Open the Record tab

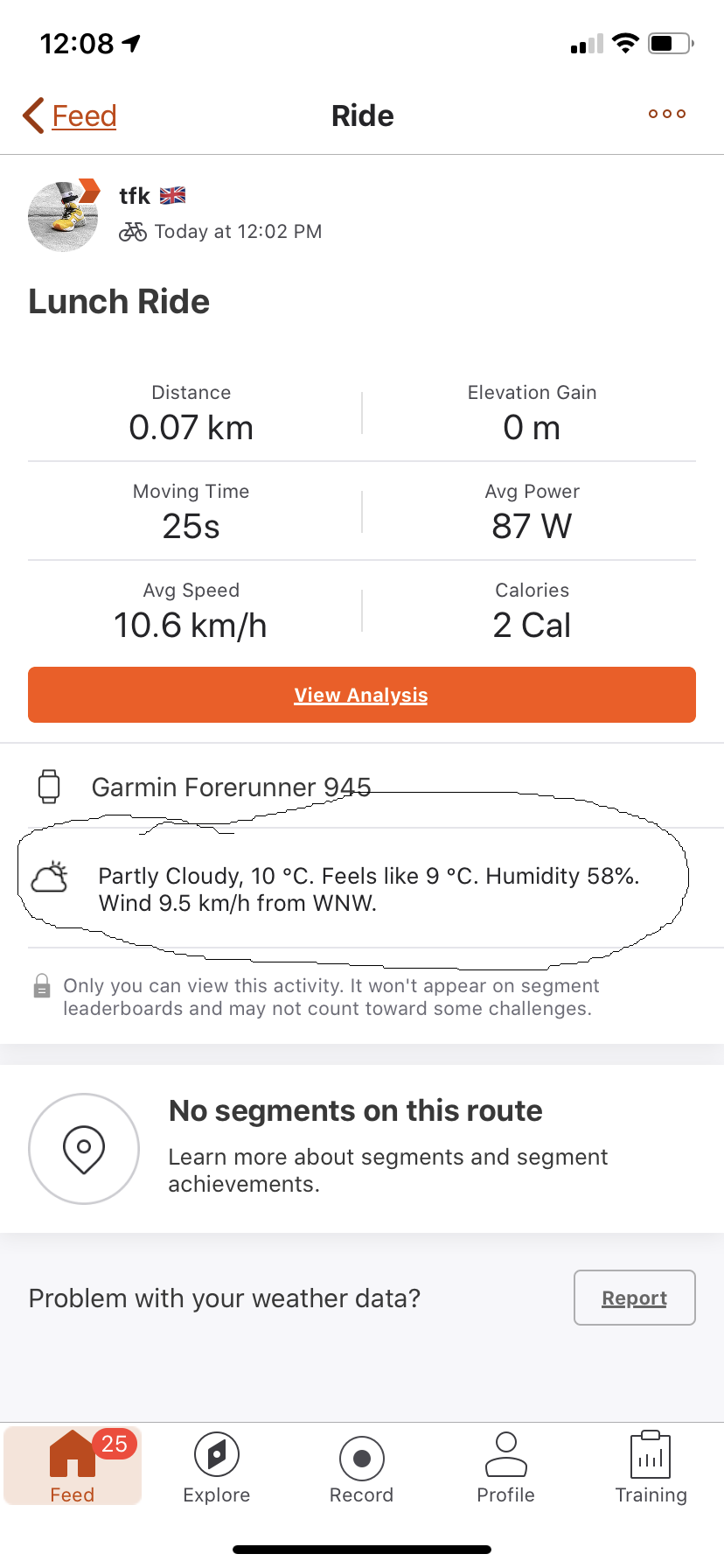[x=361, y=1466]
